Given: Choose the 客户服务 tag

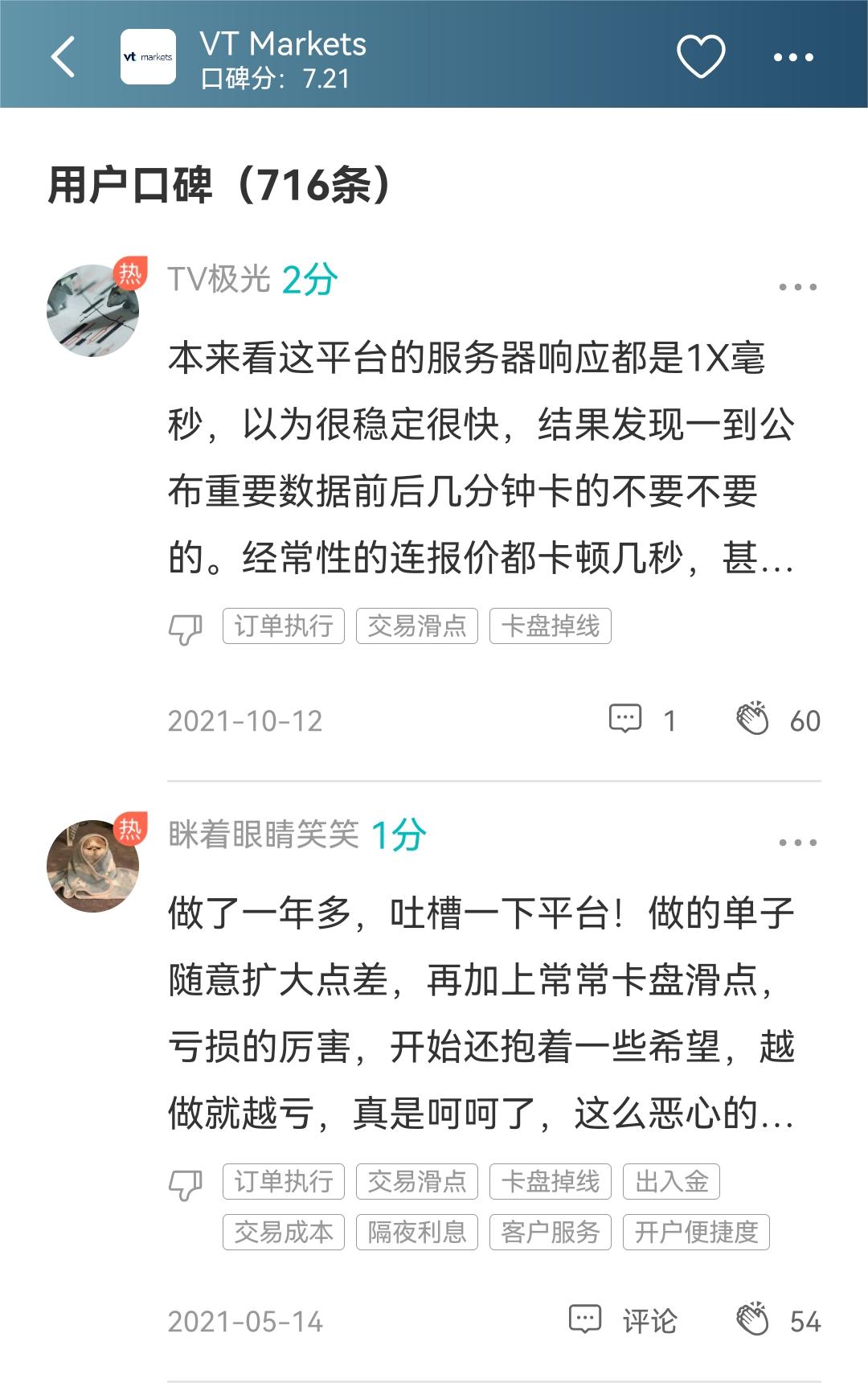Looking at the screenshot, I should click(x=550, y=1232).
